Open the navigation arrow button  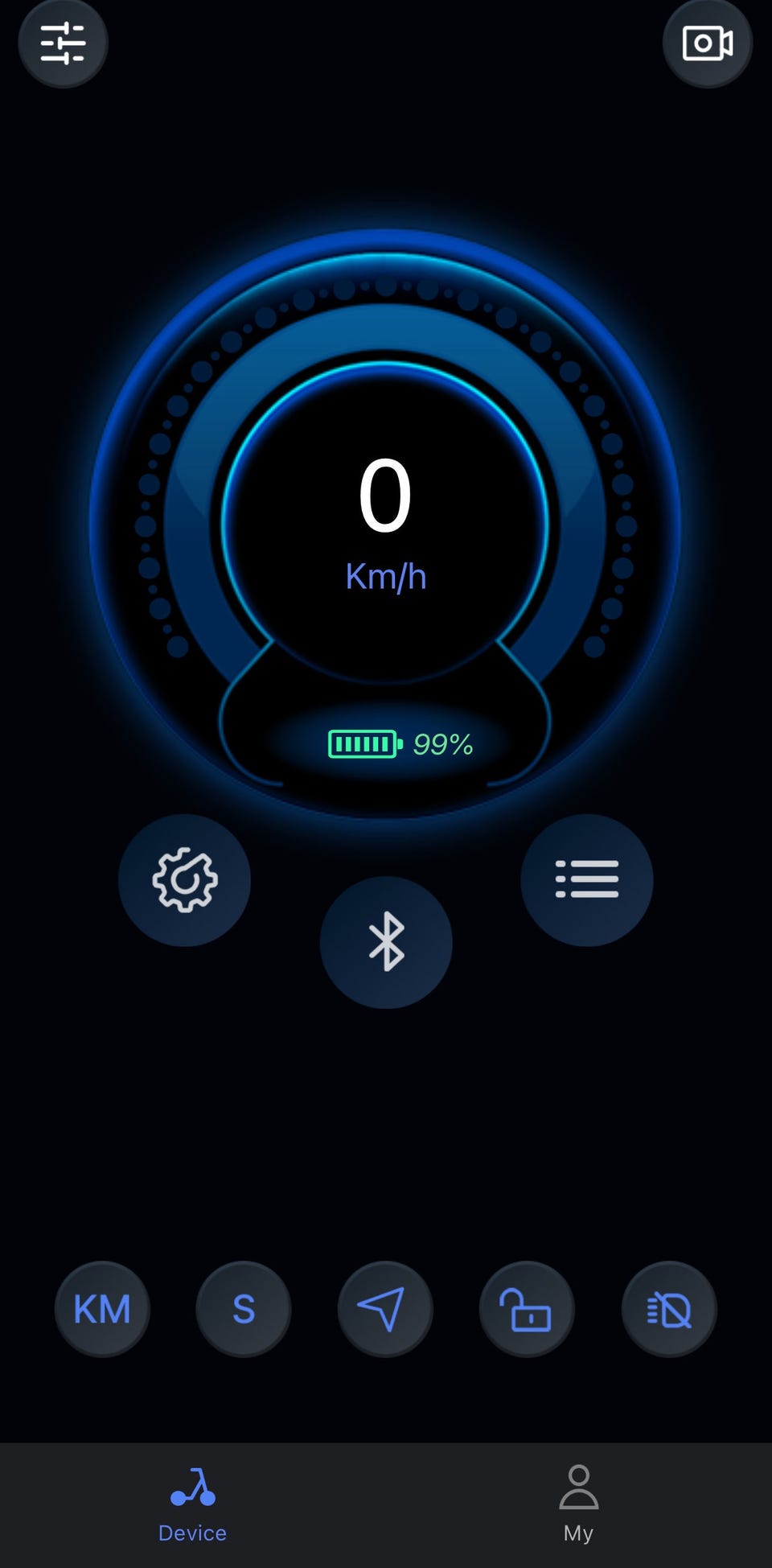[x=385, y=1309]
